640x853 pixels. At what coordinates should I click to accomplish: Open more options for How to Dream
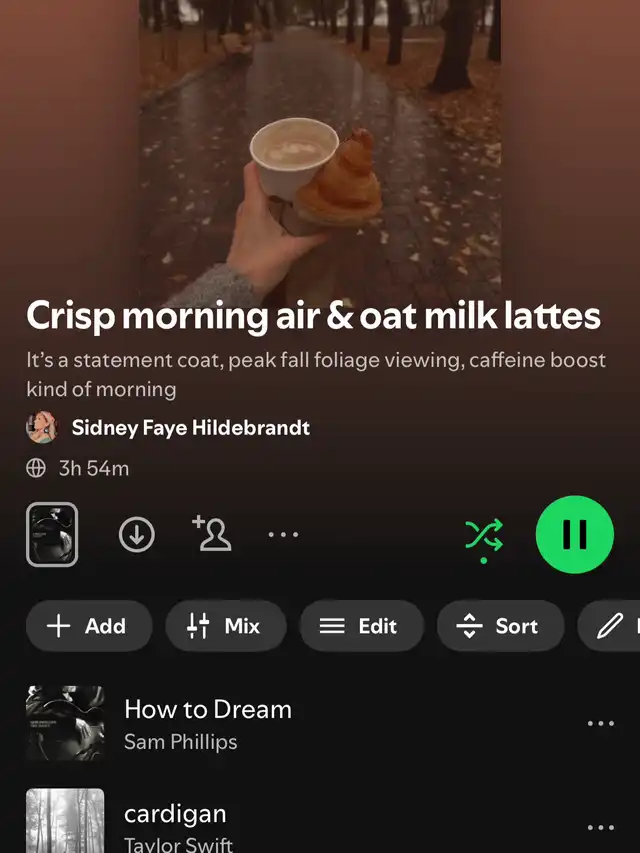pos(601,723)
